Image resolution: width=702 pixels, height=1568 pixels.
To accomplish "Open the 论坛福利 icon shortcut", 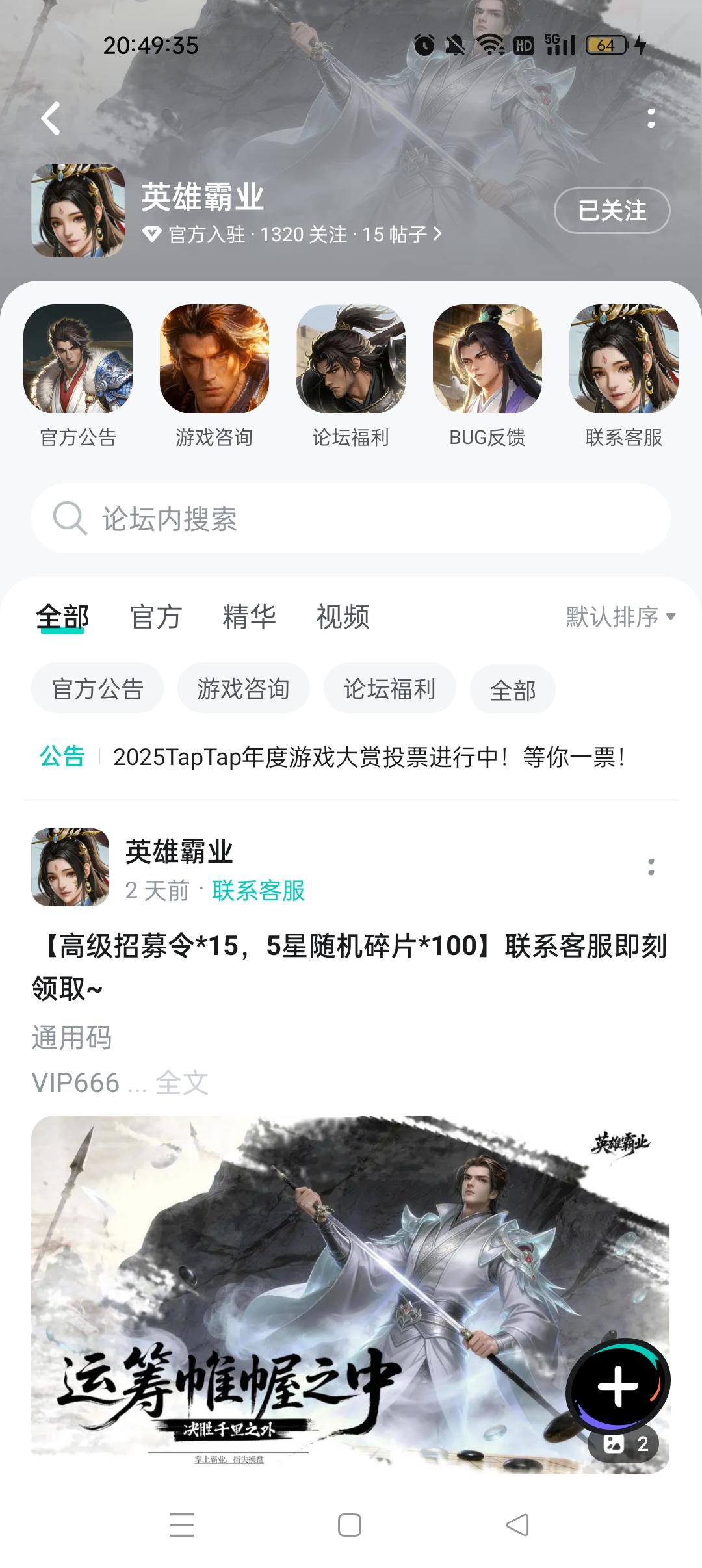I will pos(351,376).
